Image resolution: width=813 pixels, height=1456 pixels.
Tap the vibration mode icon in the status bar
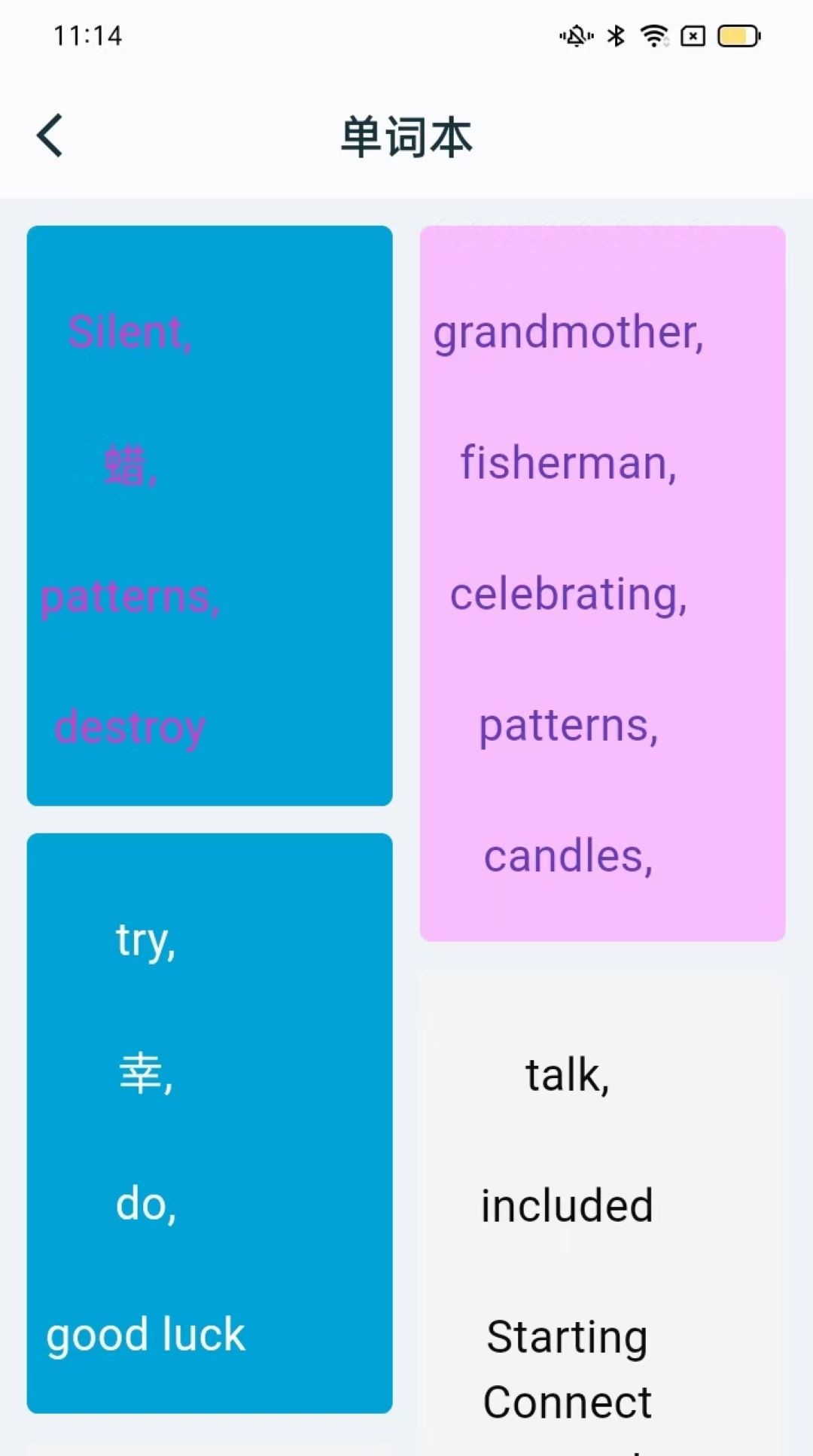[x=575, y=35]
